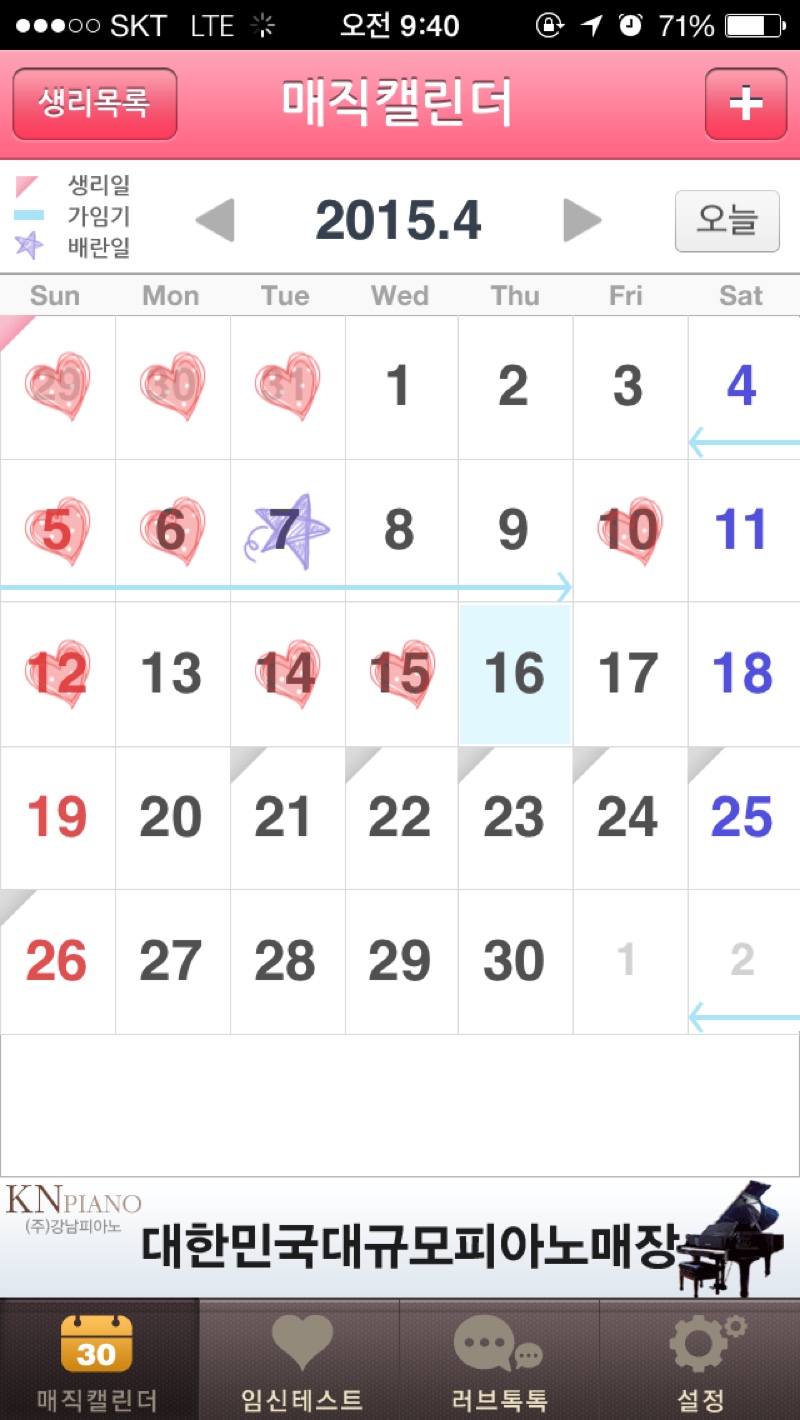Open the 생리목록 list

click(95, 104)
